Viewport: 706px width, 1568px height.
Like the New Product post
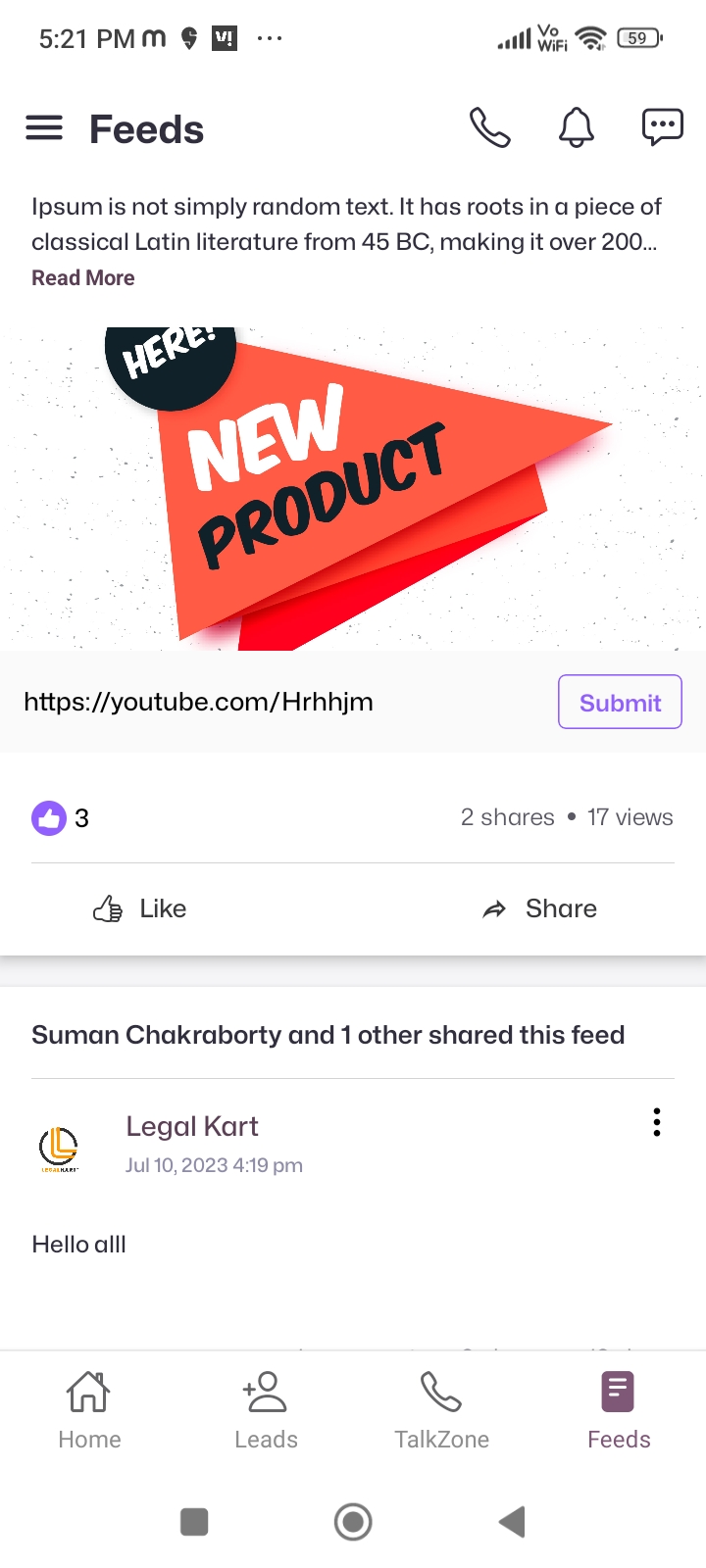140,908
